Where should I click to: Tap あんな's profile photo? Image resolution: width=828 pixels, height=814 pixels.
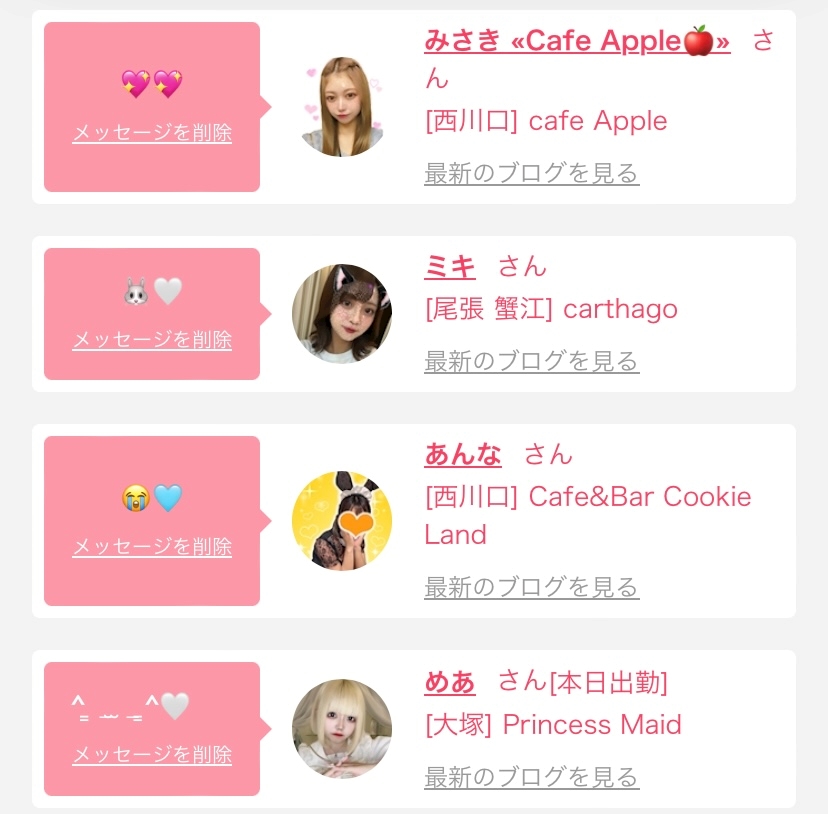(x=342, y=521)
